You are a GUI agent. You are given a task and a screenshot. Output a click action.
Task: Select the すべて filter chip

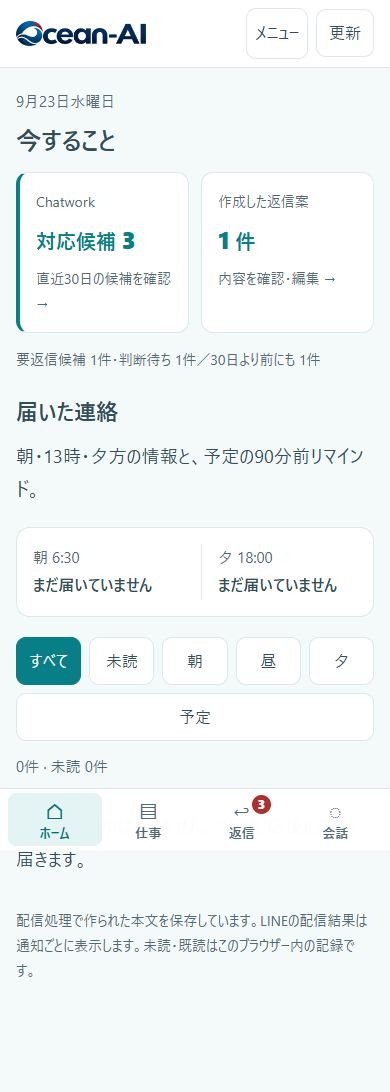pyautogui.click(x=48, y=661)
